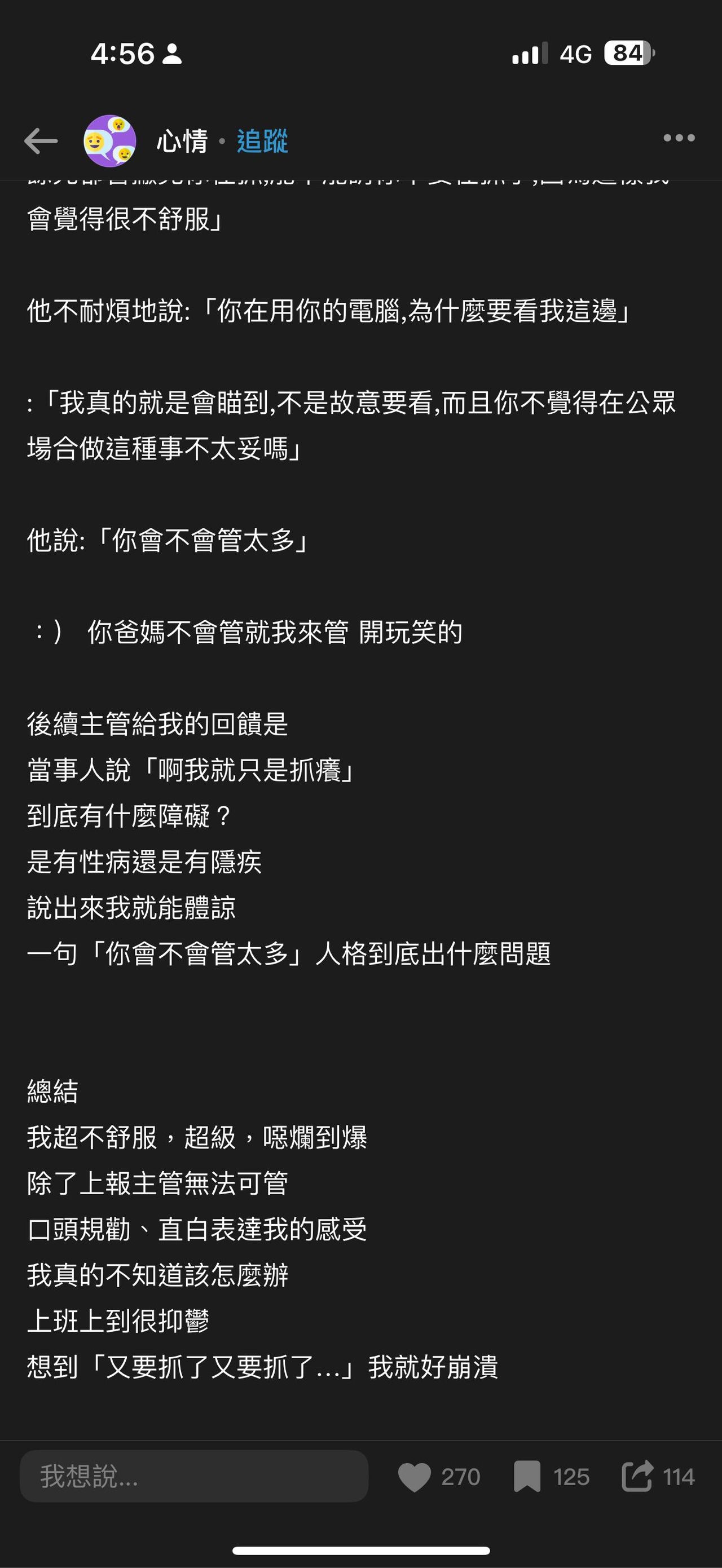Bookmark this post
Screen dimensions: 722x1568
click(x=527, y=1477)
